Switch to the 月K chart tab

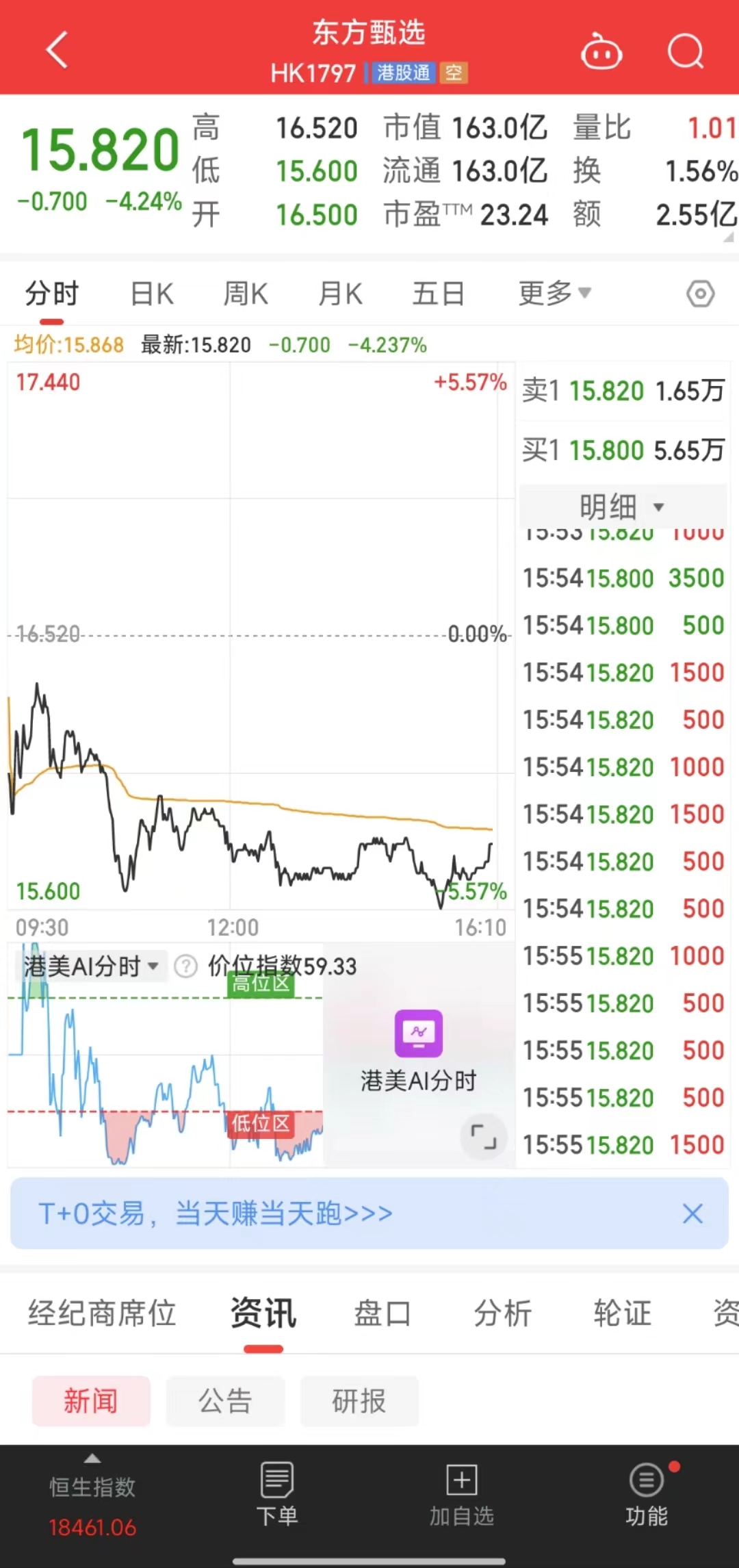point(340,294)
